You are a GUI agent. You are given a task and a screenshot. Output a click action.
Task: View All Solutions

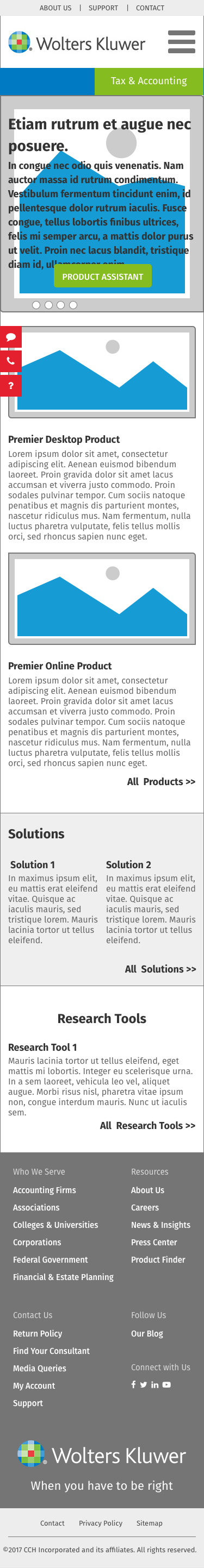161,969
